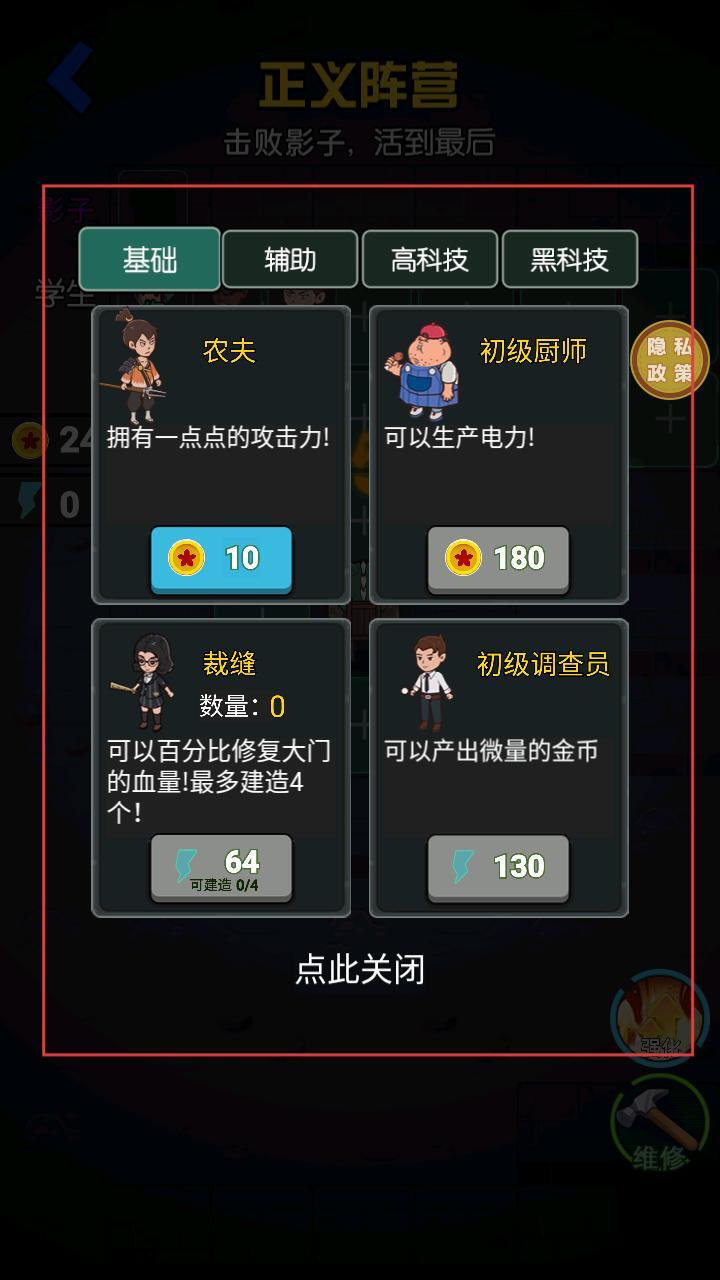This screenshot has height=1280, width=720.
Task: Buy 初级调查员 for 130 energy
Action: (498, 866)
